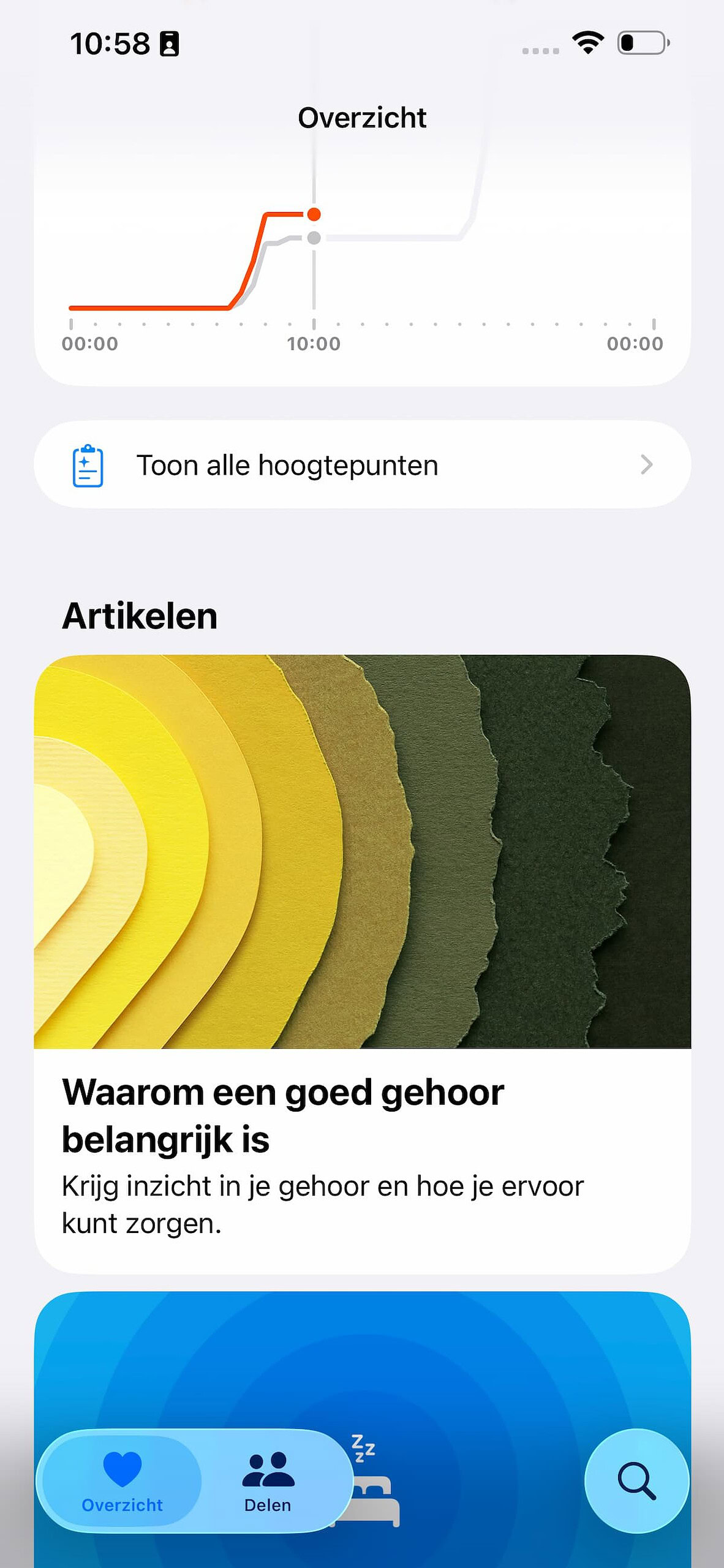Click the blue clipboard highlights icon

point(88,464)
